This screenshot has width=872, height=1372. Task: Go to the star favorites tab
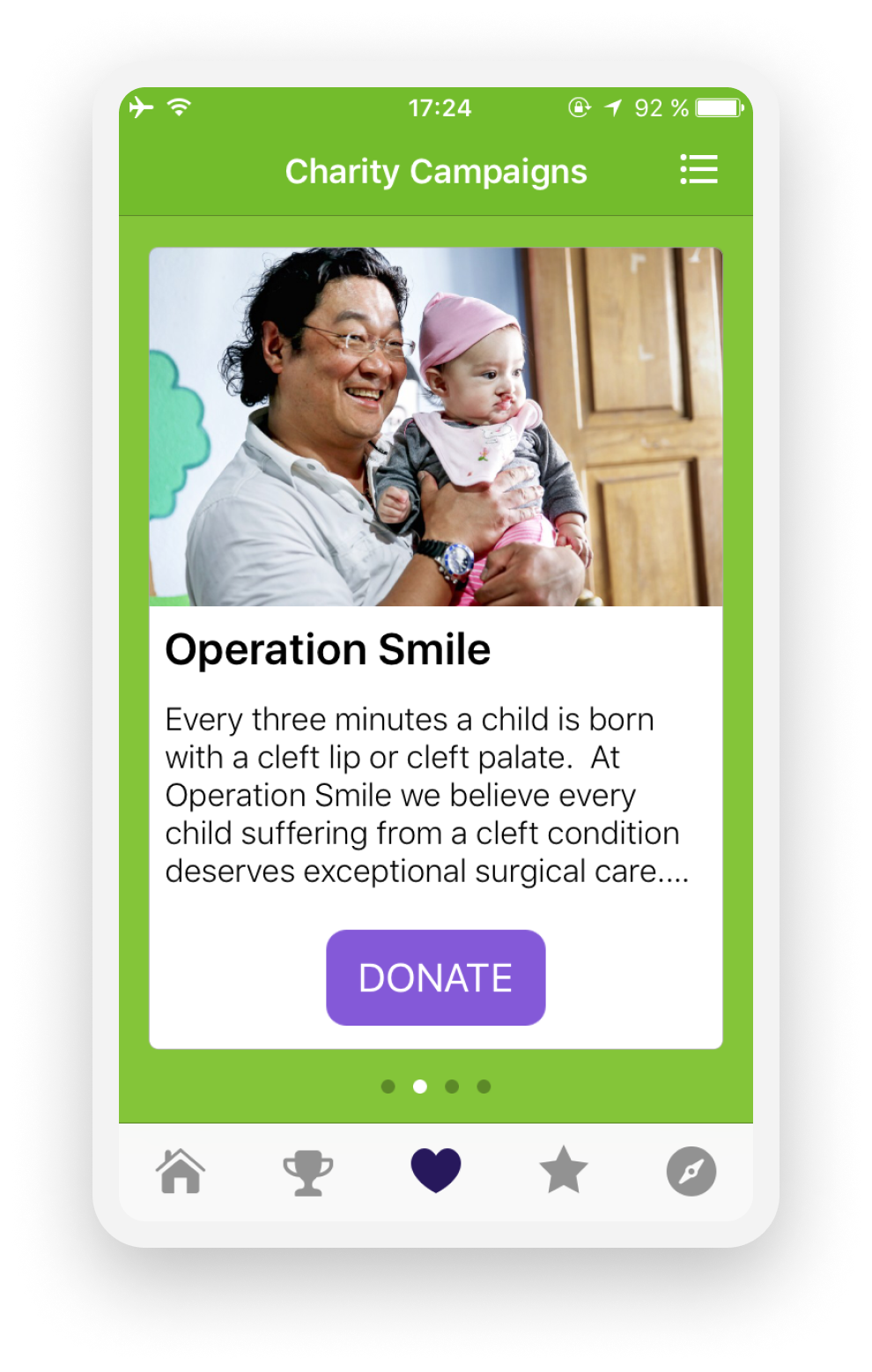[x=564, y=1171]
